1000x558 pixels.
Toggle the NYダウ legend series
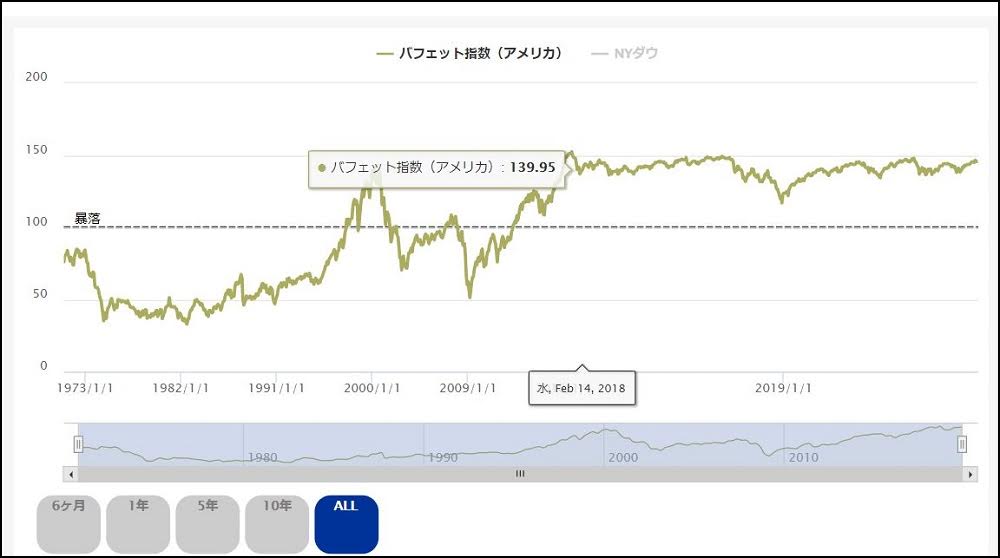click(625, 53)
